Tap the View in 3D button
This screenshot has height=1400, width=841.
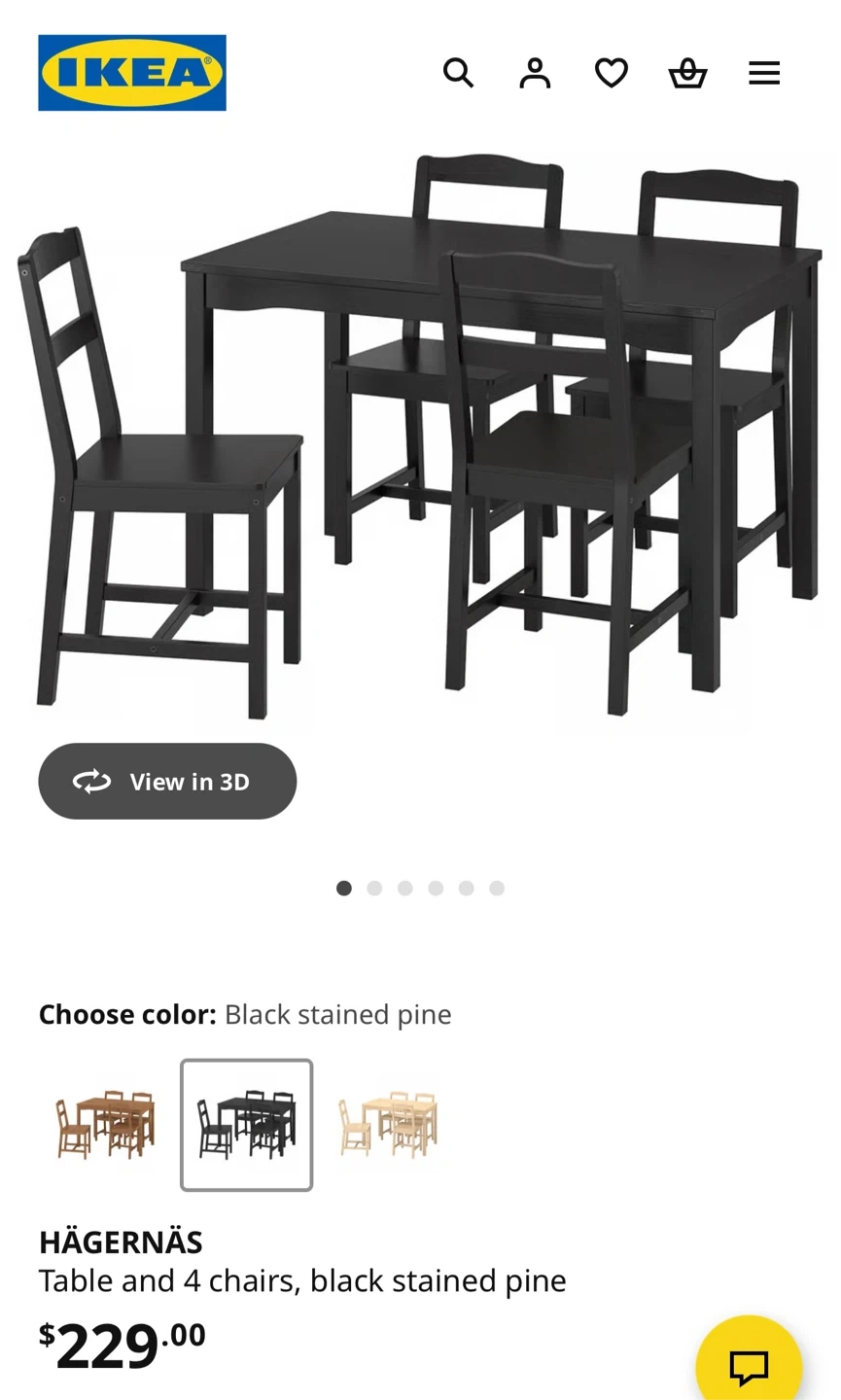click(x=167, y=782)
